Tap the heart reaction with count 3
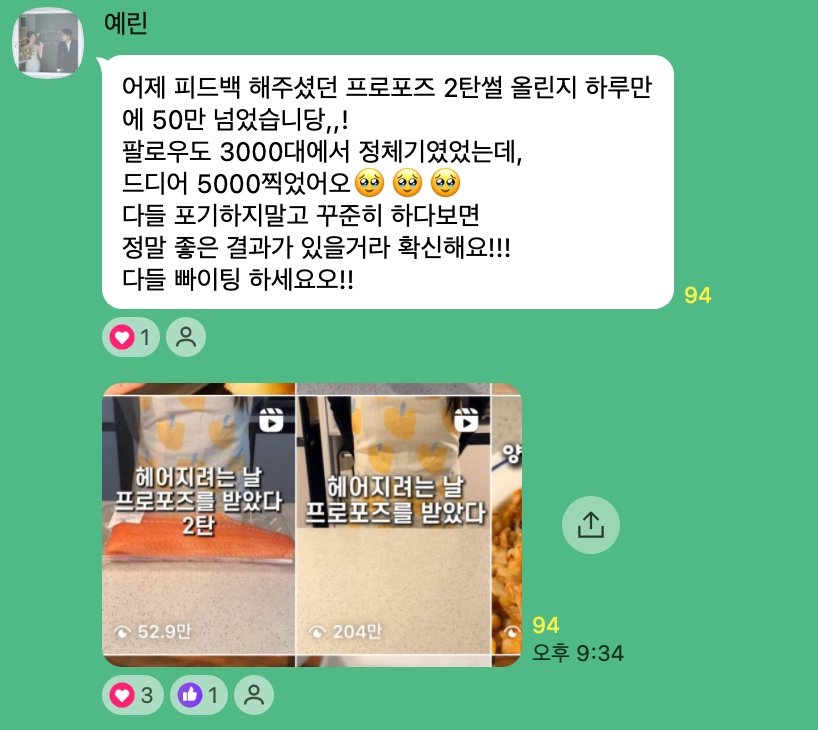The image size is (818, 730). (x=133, y=695)
